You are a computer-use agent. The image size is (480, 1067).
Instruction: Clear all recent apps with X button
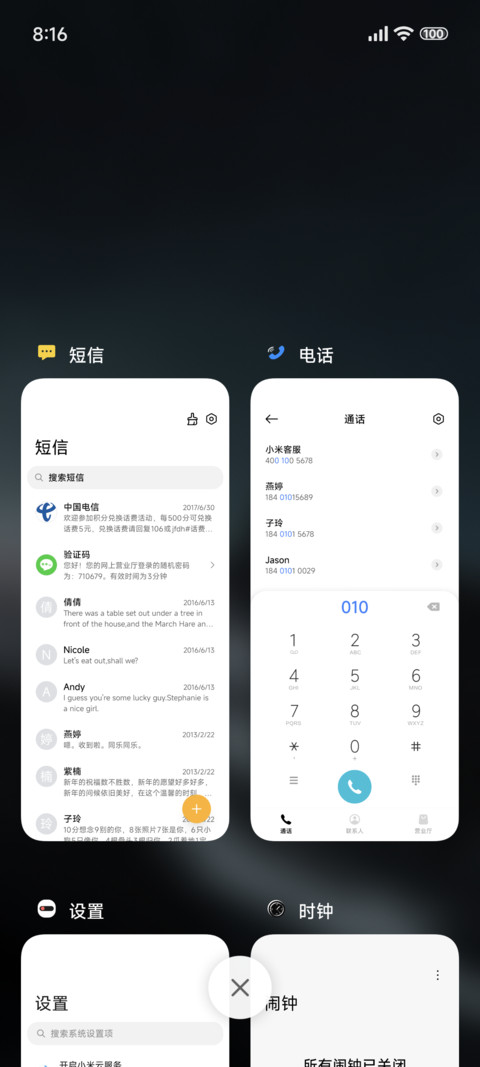pyautogui.click(x=240, y=987)
